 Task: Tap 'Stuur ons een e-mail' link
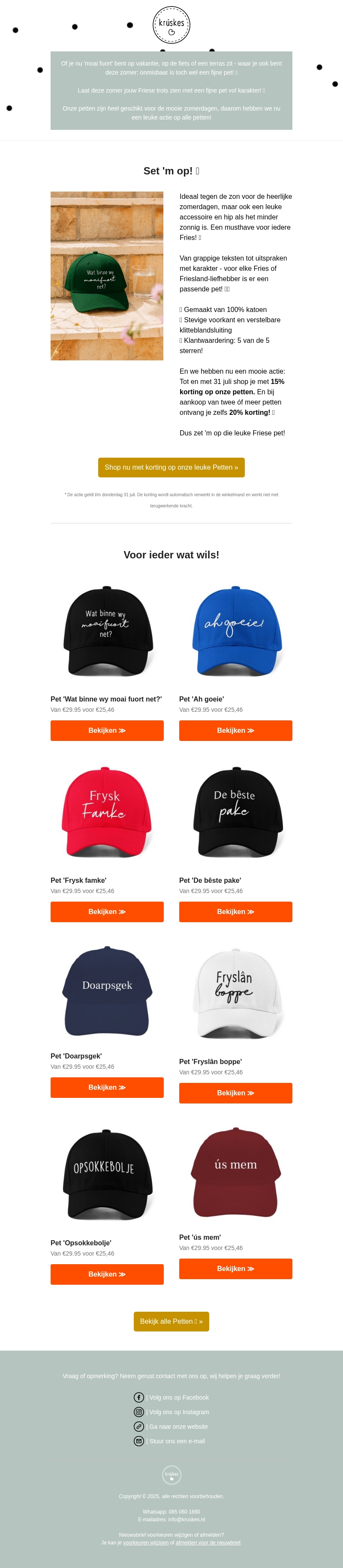tap(177, 1442)
